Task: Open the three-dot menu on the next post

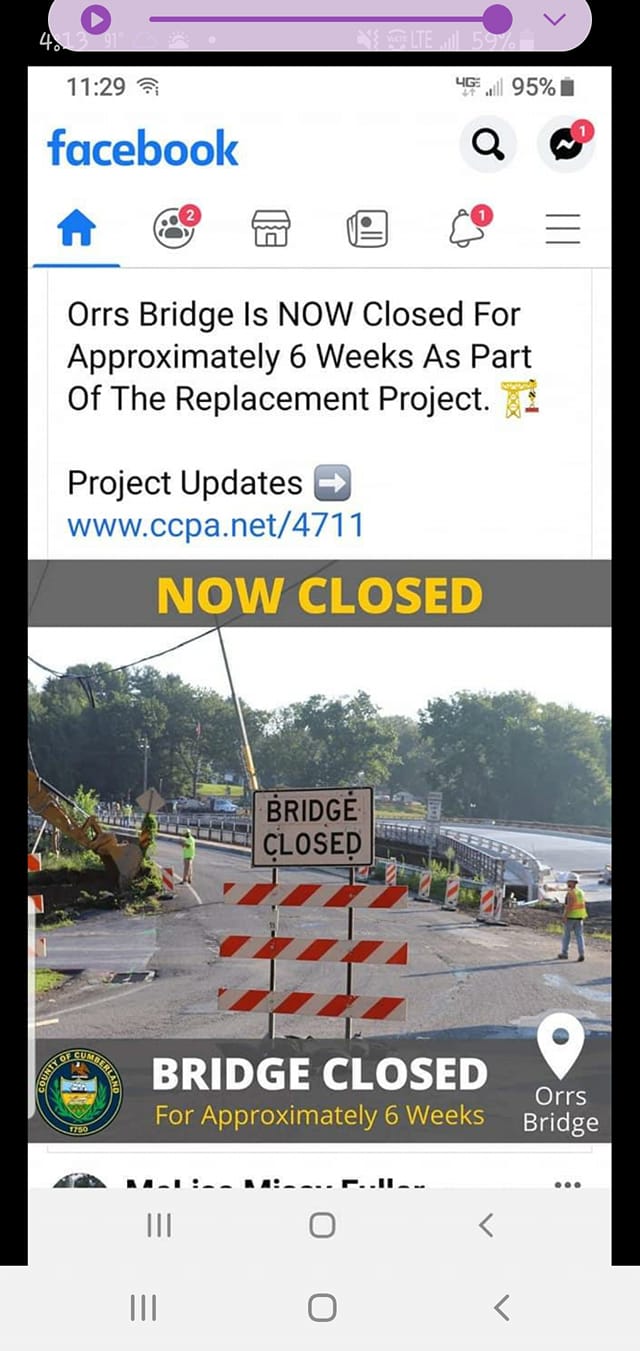Action: coord(567,1183)
